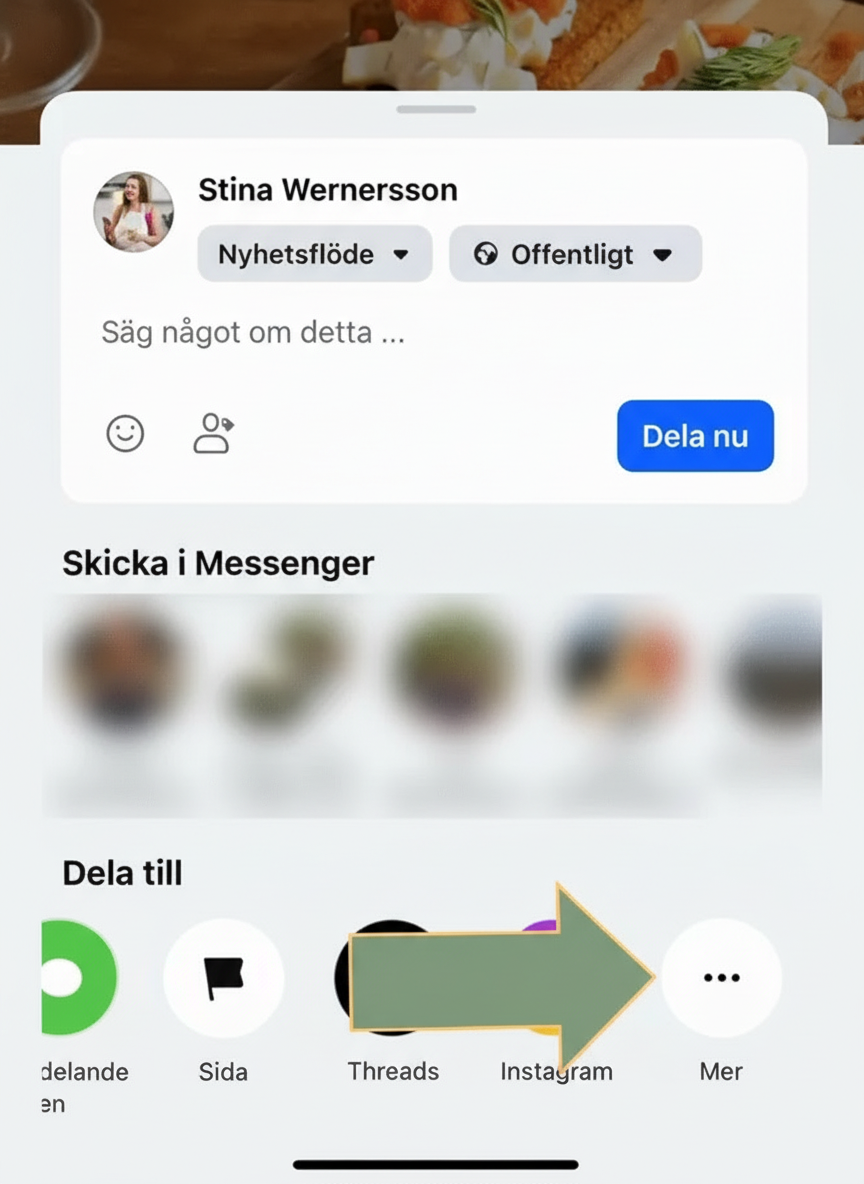Tap the Dela till section label
The image size is (864, 1184).
pos(121,872)
